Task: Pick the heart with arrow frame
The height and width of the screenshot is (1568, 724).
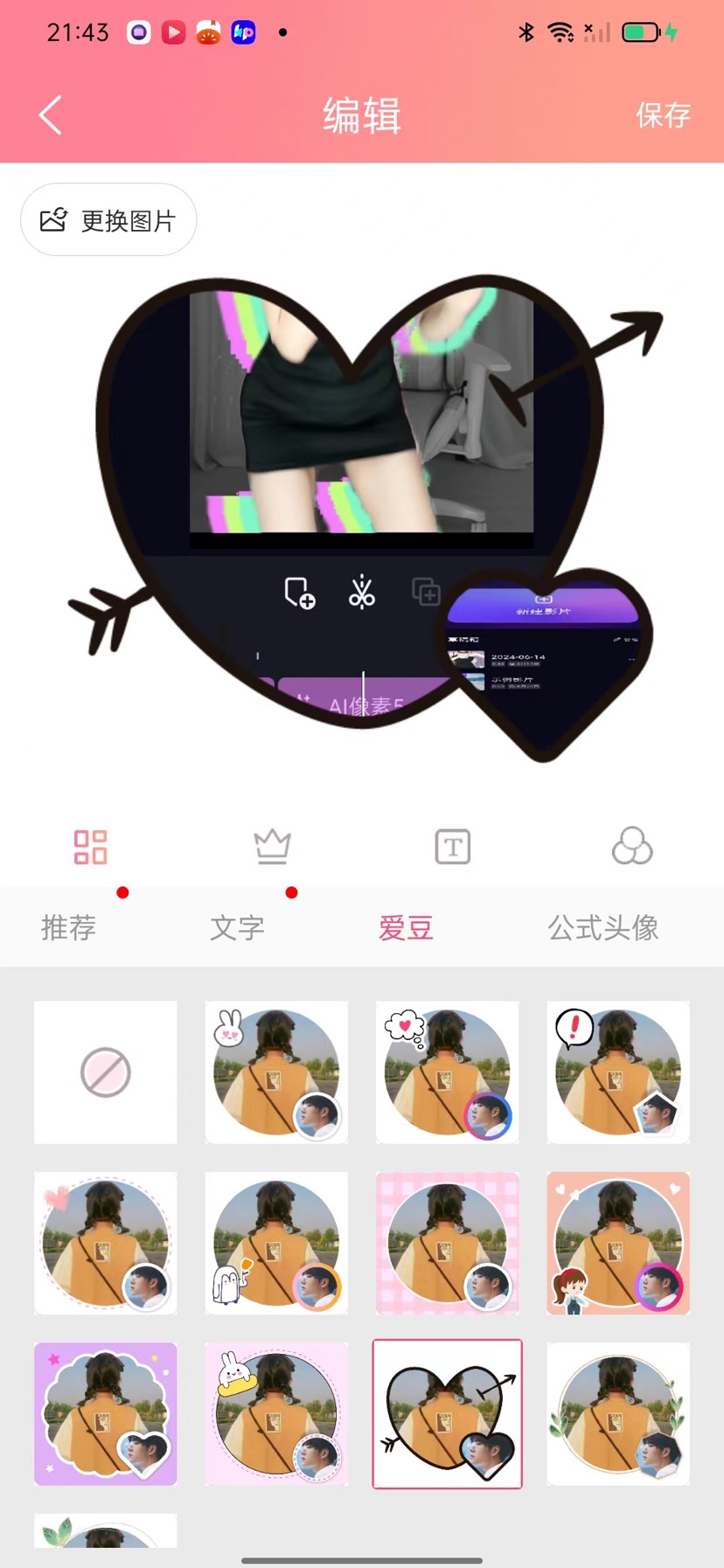Action: click(x=448, y=1413)
